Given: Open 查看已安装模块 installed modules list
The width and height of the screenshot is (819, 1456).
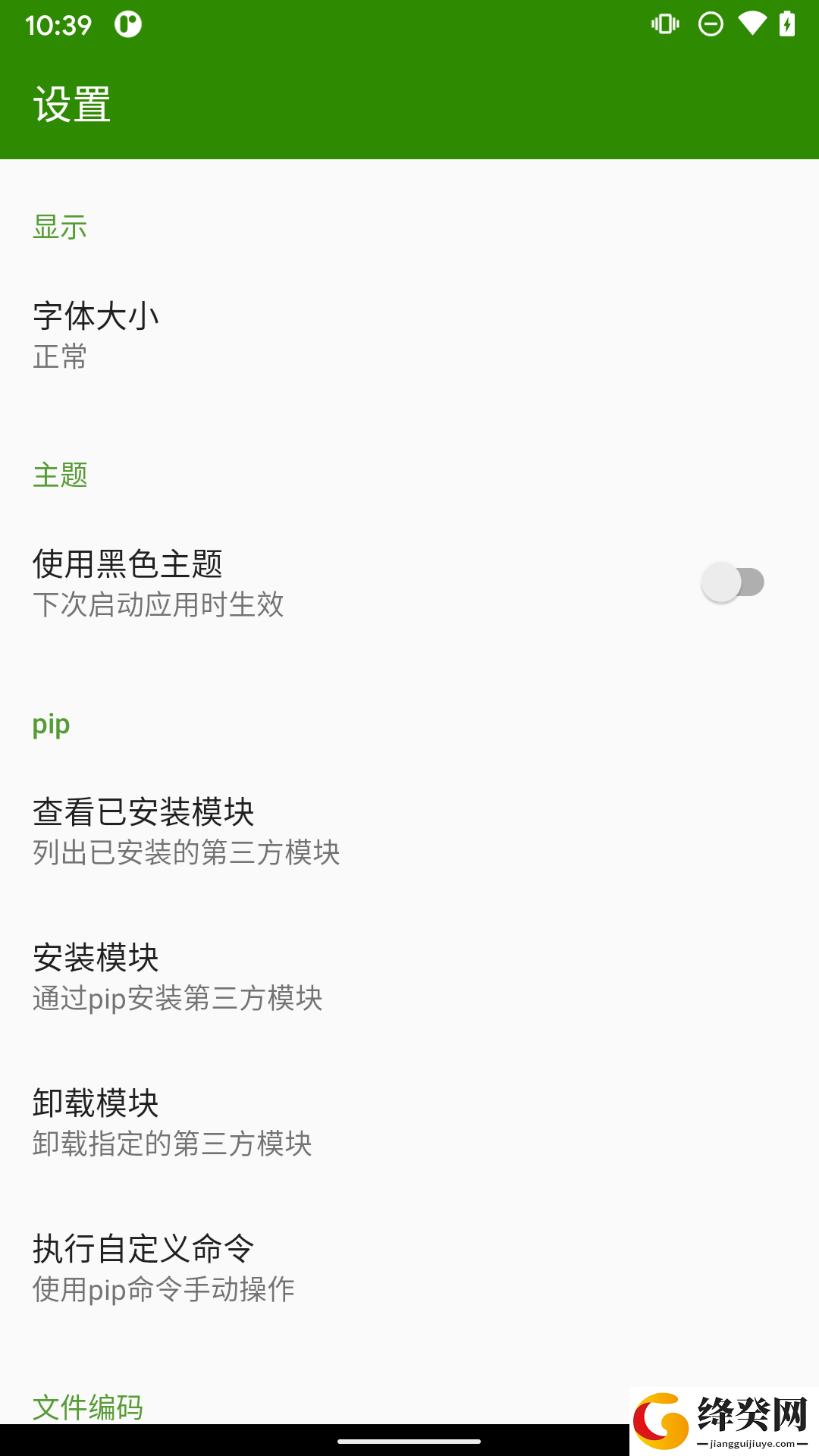Looking at the screenshot, I should click(409, 831).
